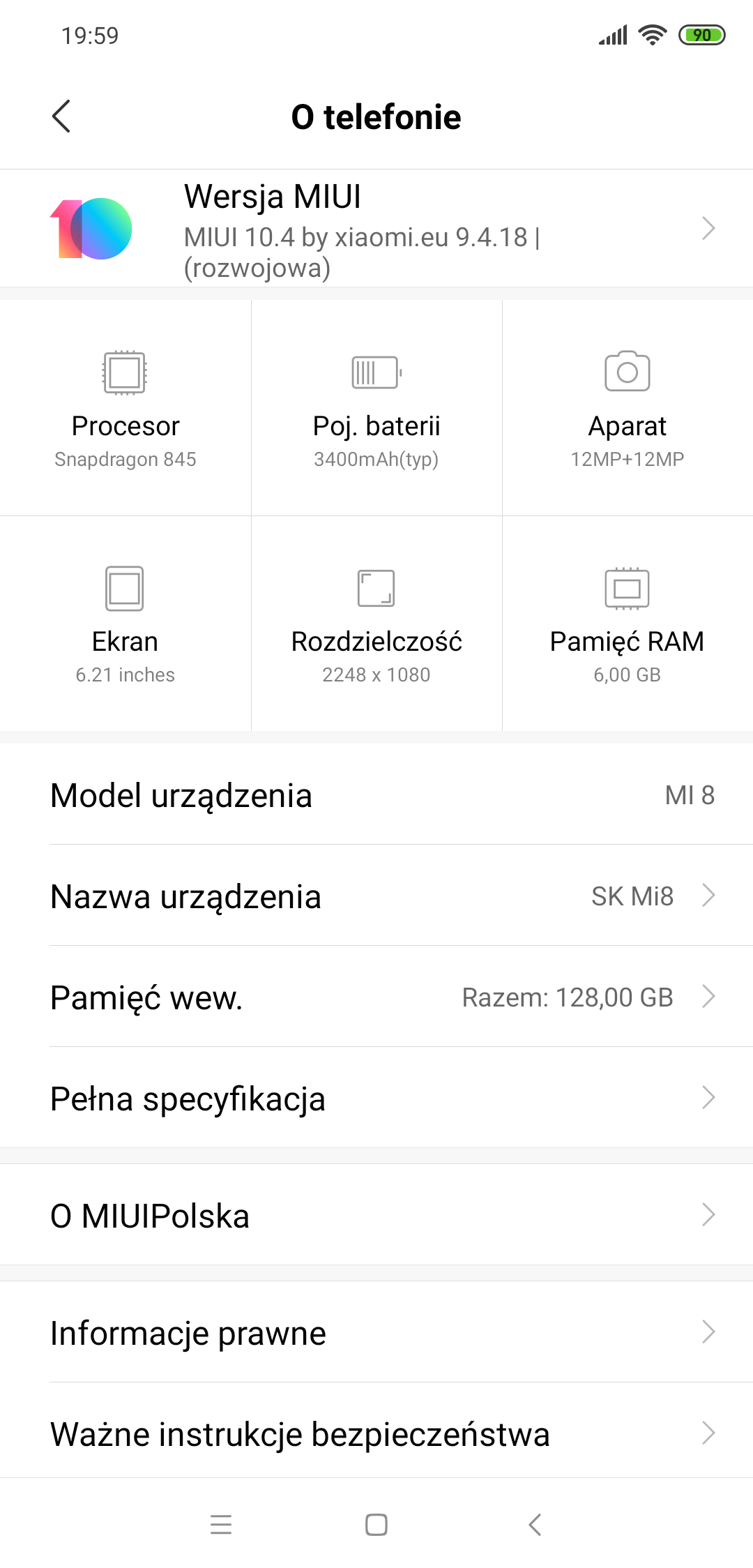Go back from O telefonie screen
753x1568 pixels.
tap(61, 116)
